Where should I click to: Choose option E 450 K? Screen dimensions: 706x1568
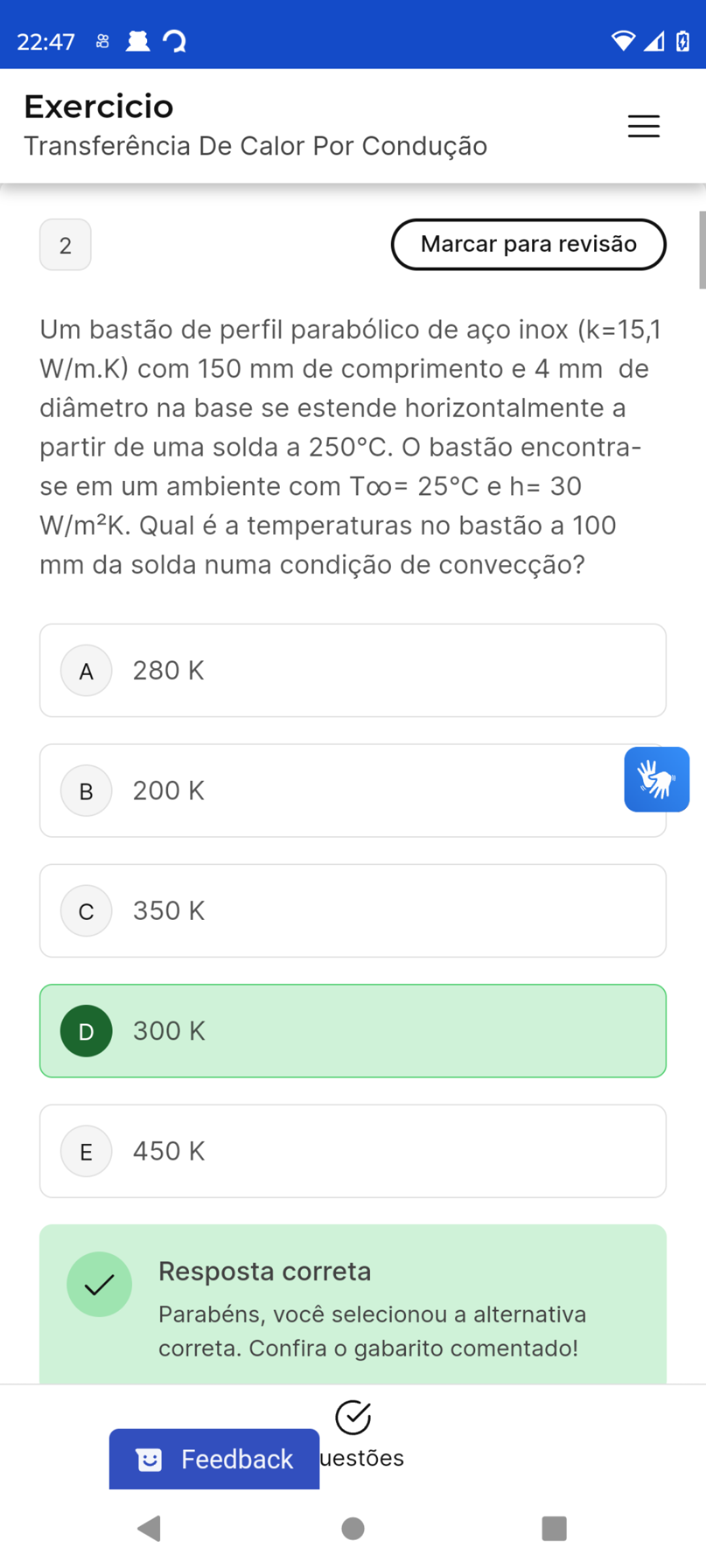pyautogui.click(x=353, y=1151)
